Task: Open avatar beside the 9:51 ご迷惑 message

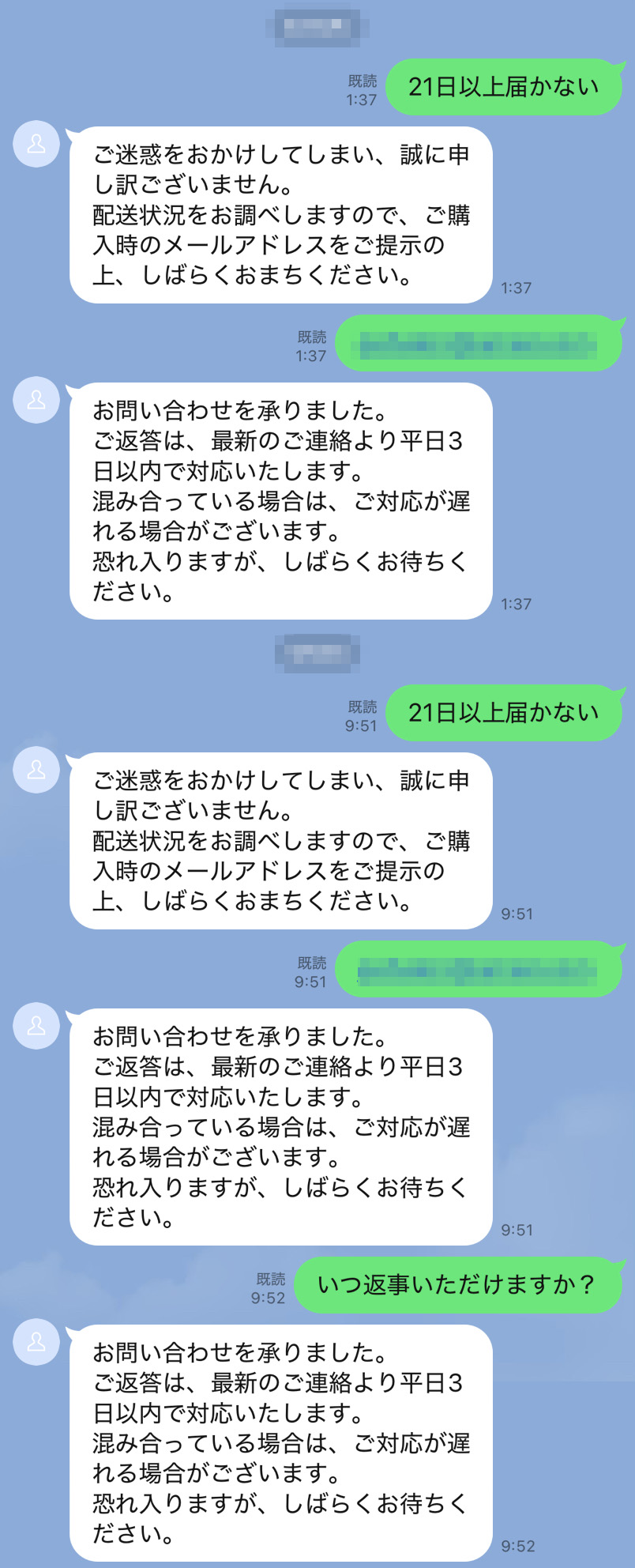Action: [36, 770]
